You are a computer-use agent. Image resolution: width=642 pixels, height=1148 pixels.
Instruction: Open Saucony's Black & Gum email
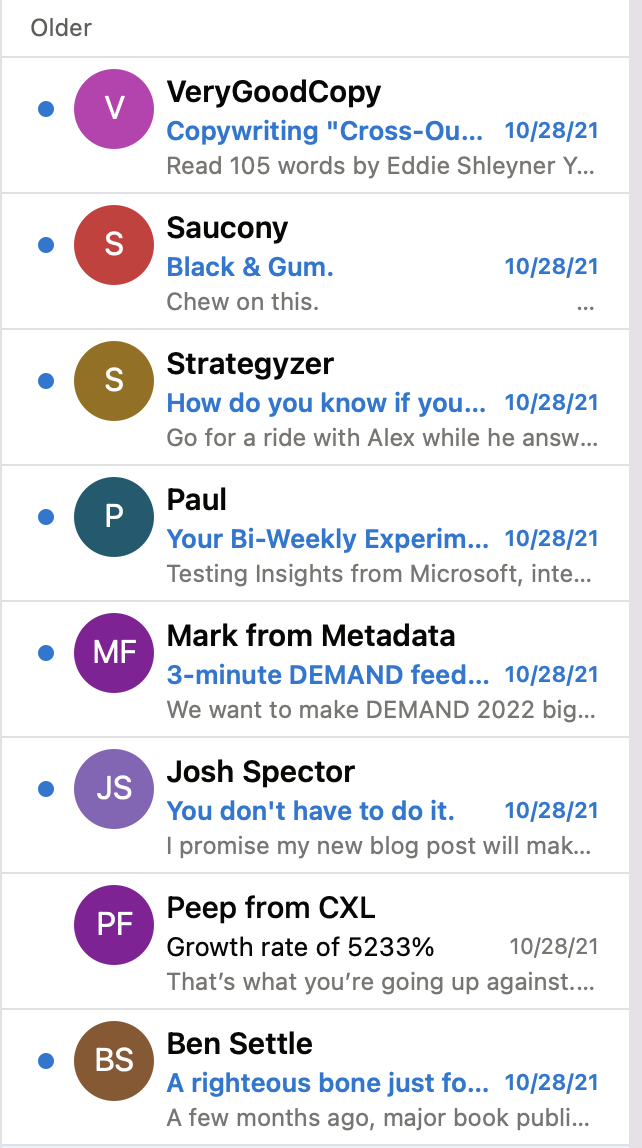(x=315, y=261)
